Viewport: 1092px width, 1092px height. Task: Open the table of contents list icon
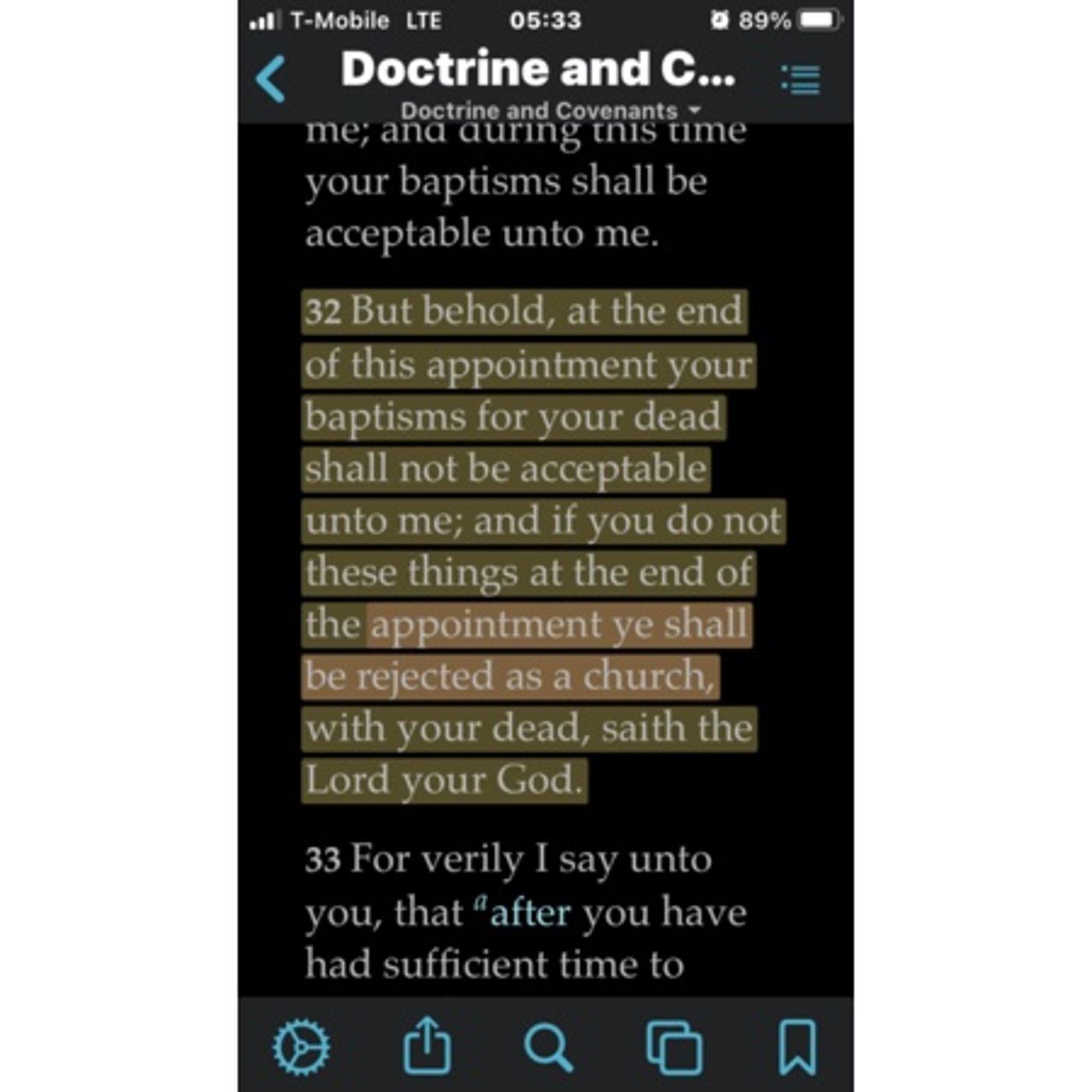coord(801,80)
